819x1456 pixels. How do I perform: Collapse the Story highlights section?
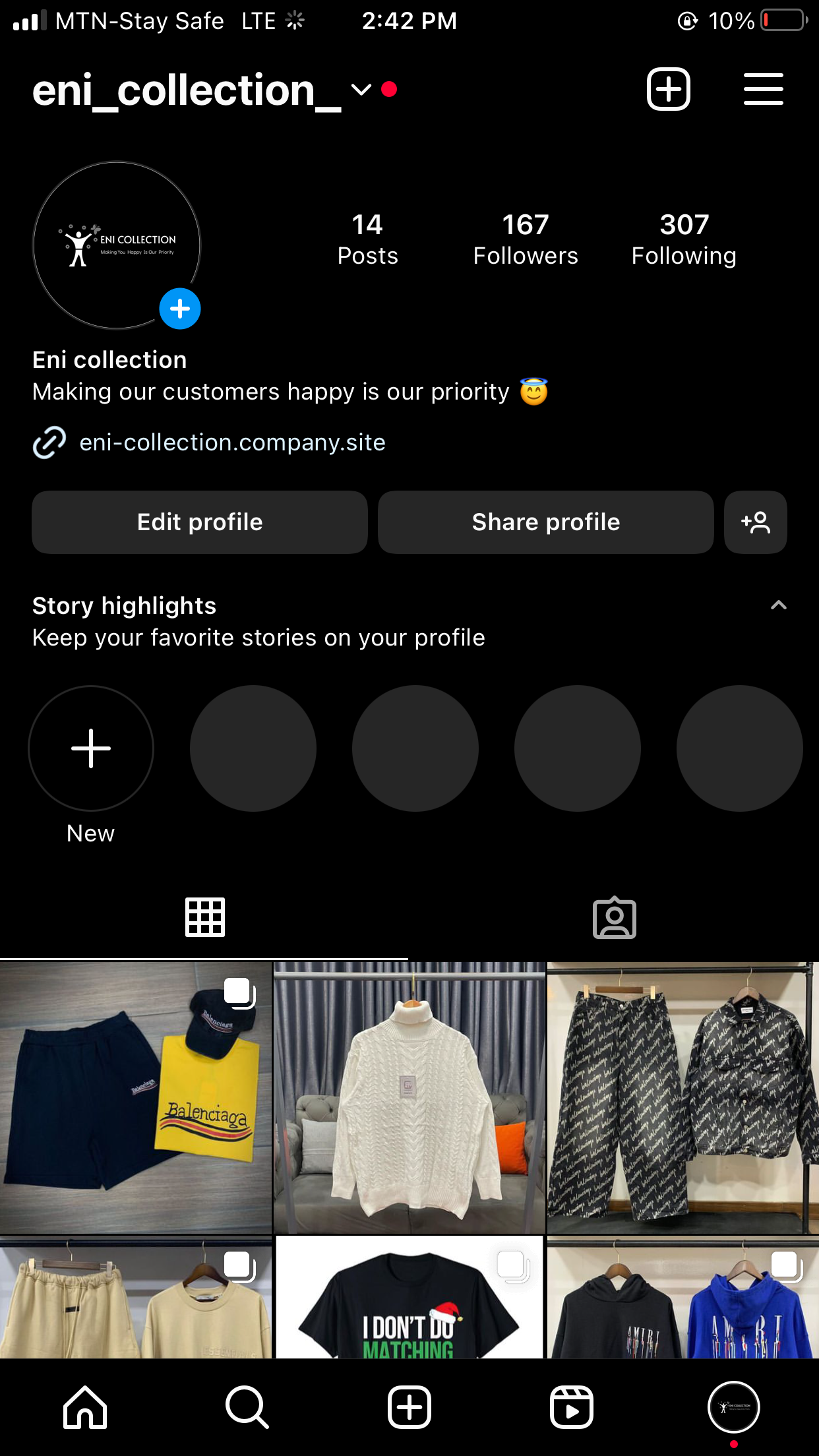pyautogui.click(x=779, y=605)
